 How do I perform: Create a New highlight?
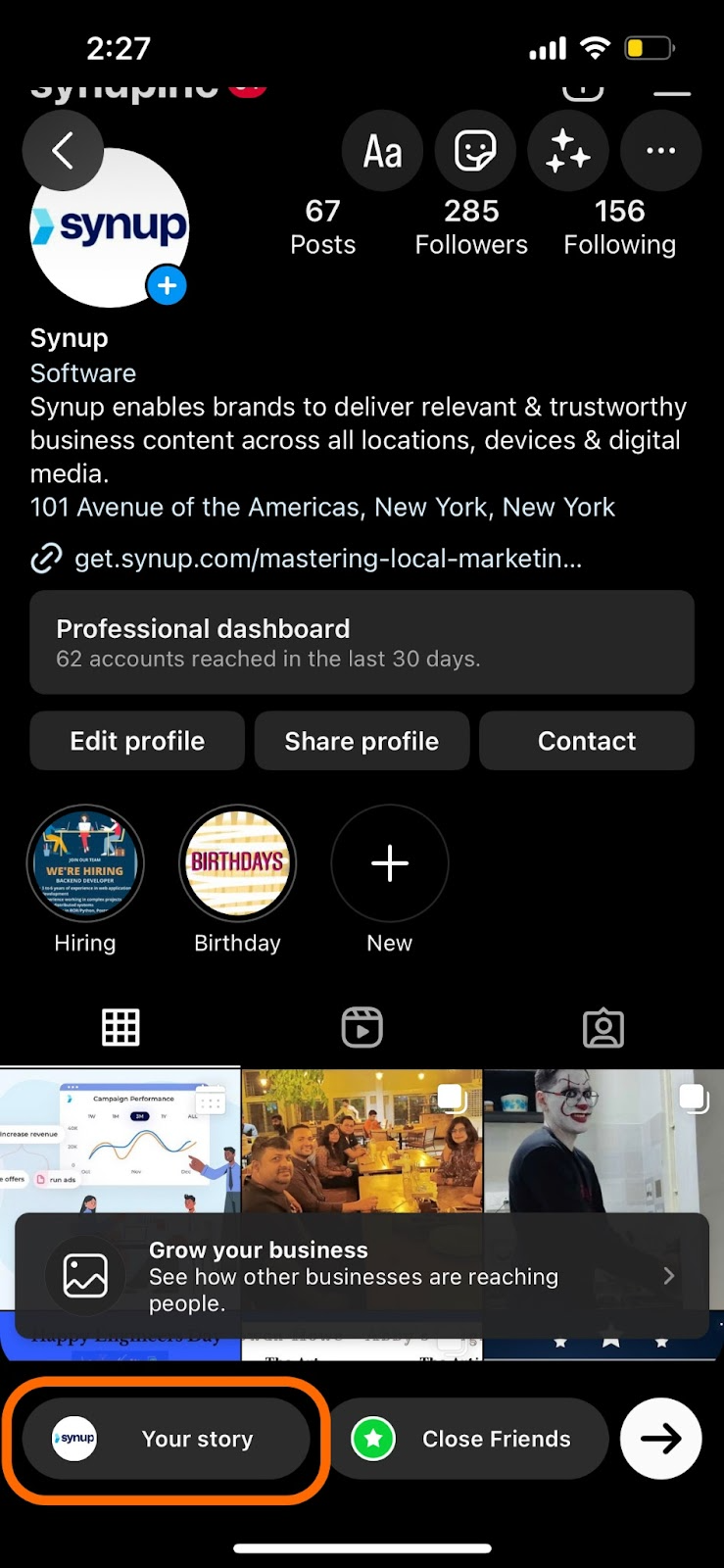click(x=389, y=864)
